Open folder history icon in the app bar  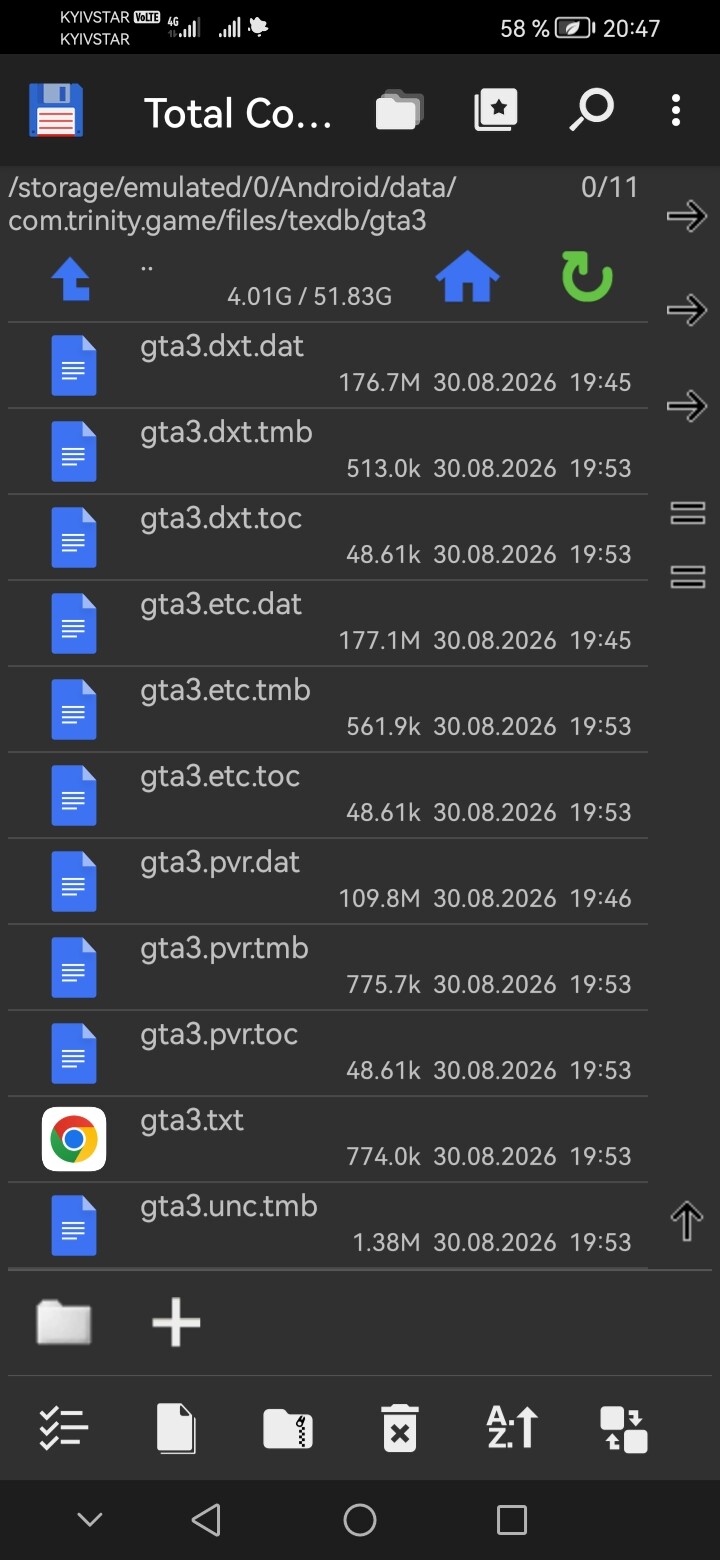(400, 110)
